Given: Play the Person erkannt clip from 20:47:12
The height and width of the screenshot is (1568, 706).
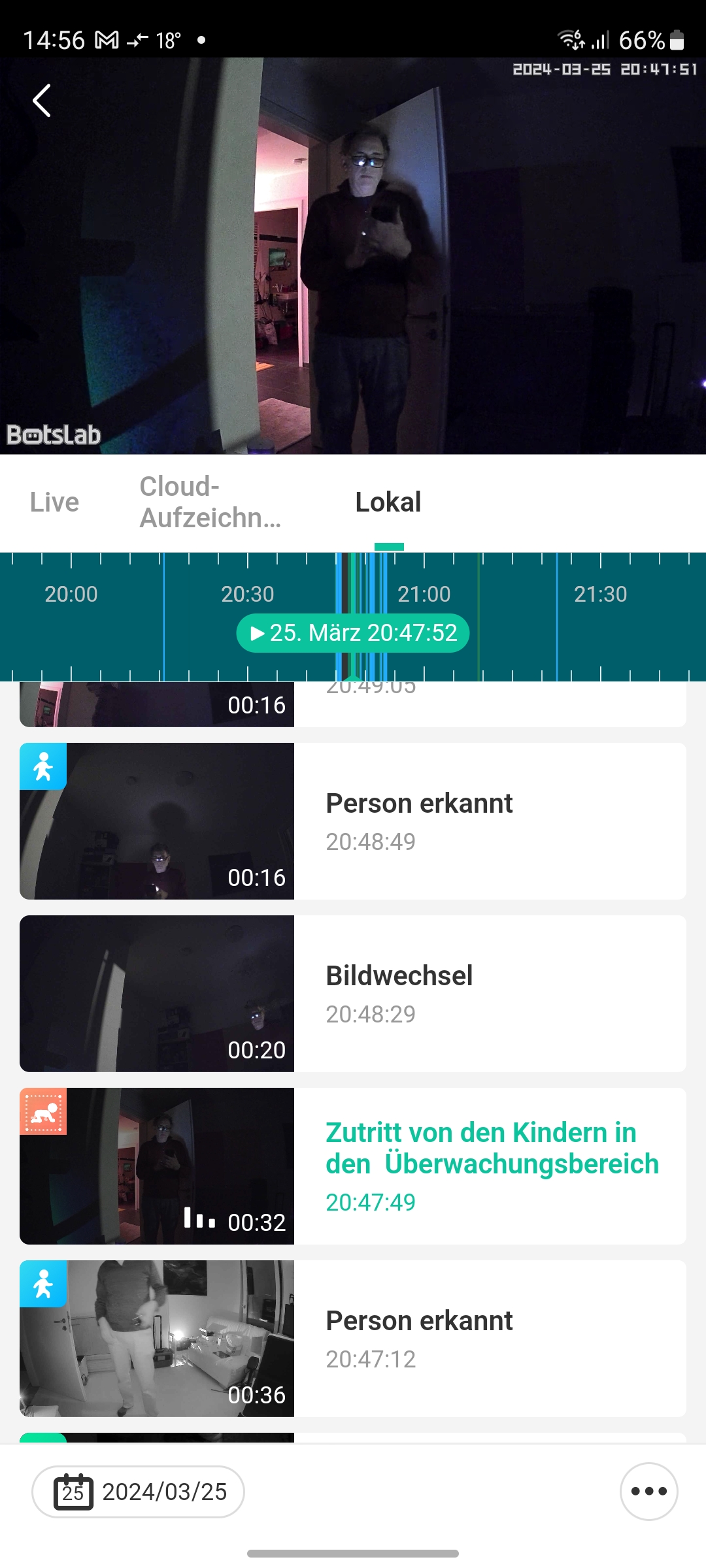Looking at the screenshot, I should pyautogui.click(x=353, y=1339).
